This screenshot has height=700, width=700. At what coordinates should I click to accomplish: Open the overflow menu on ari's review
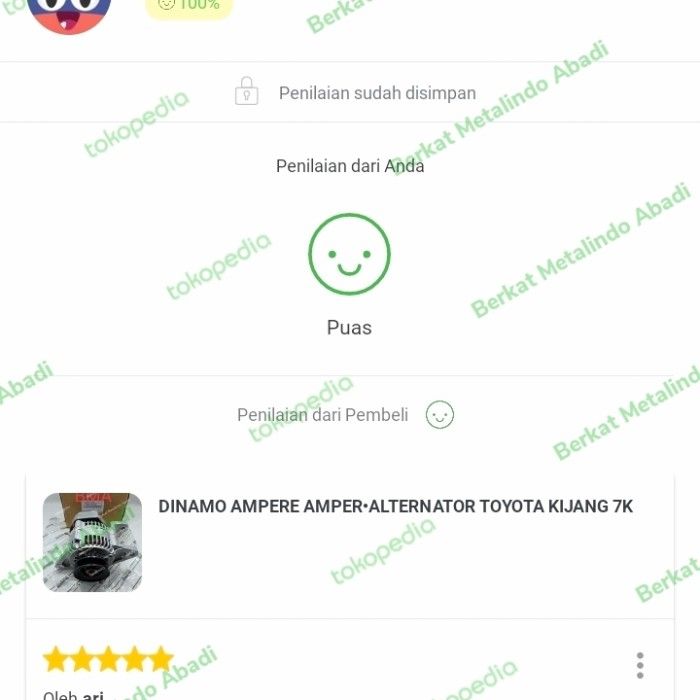click(640, 665)
